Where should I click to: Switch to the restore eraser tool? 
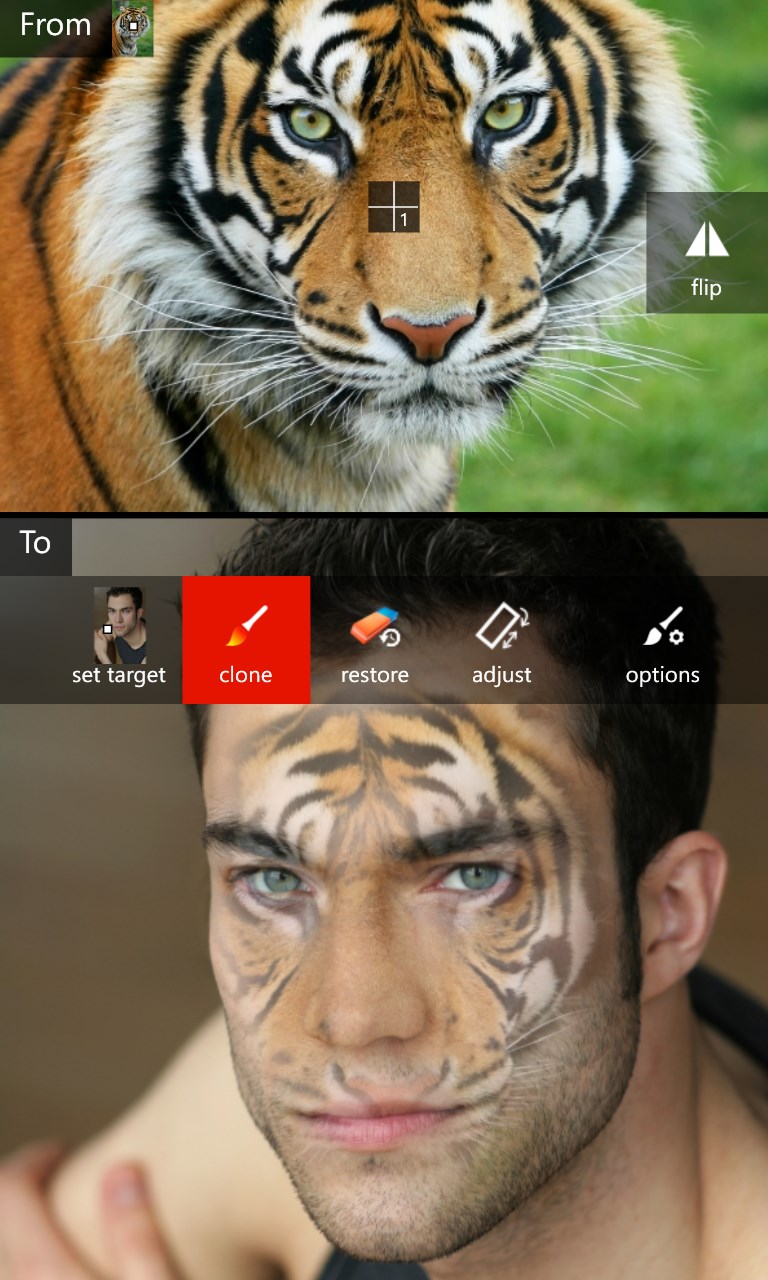[x=375, y=640]
